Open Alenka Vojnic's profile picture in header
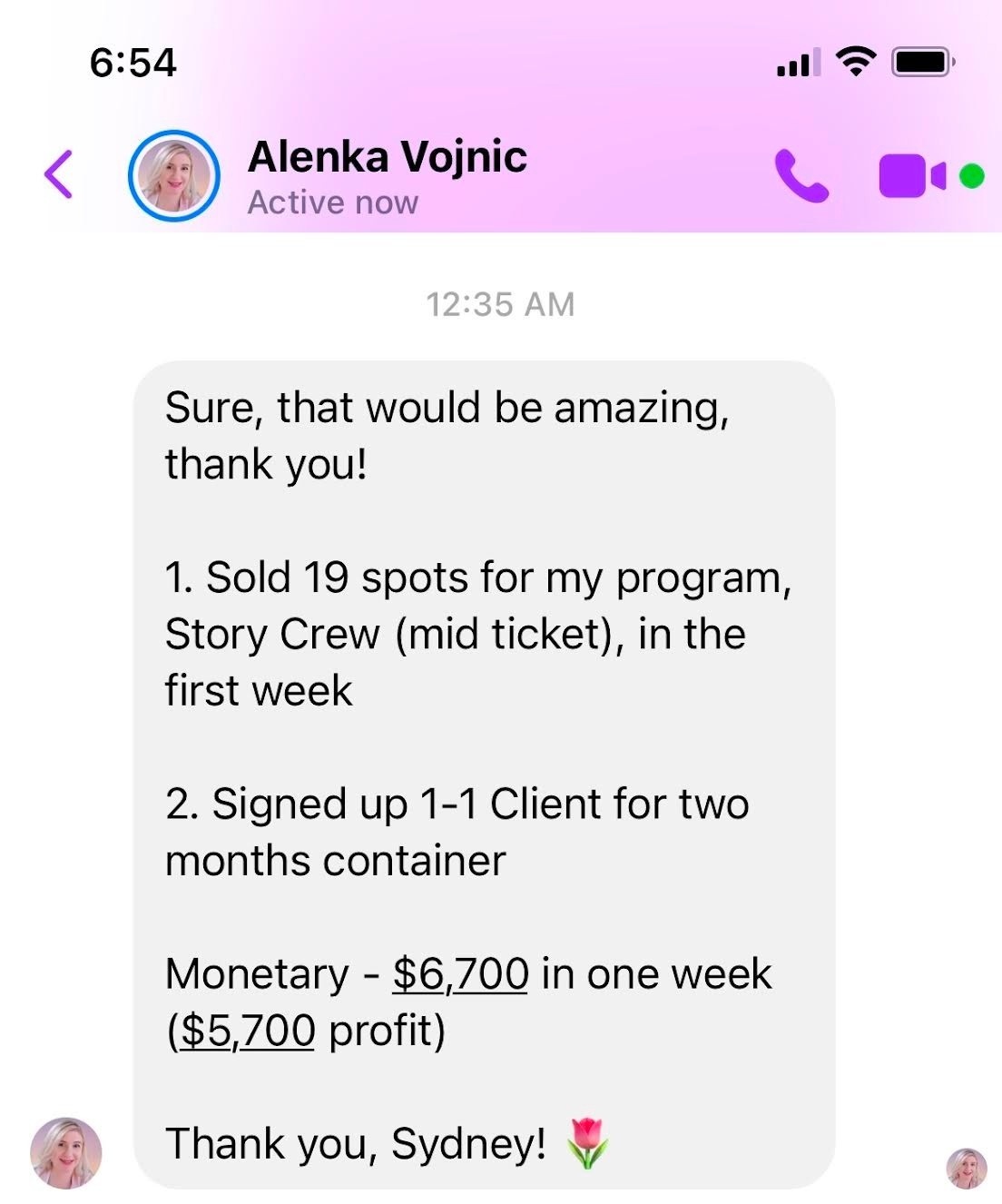The width and height of the screenshot is (1002, 1204). [173, 175]
